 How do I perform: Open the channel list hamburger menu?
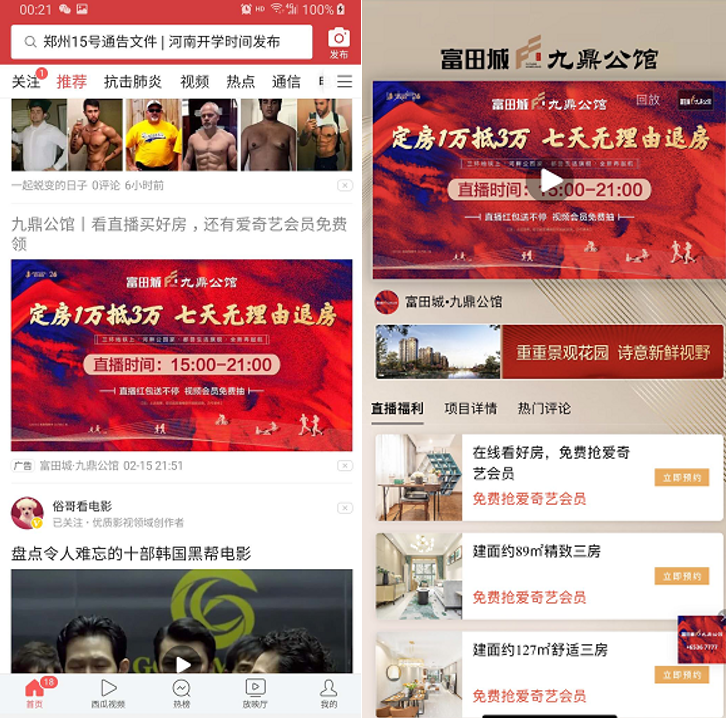[344, 82]
